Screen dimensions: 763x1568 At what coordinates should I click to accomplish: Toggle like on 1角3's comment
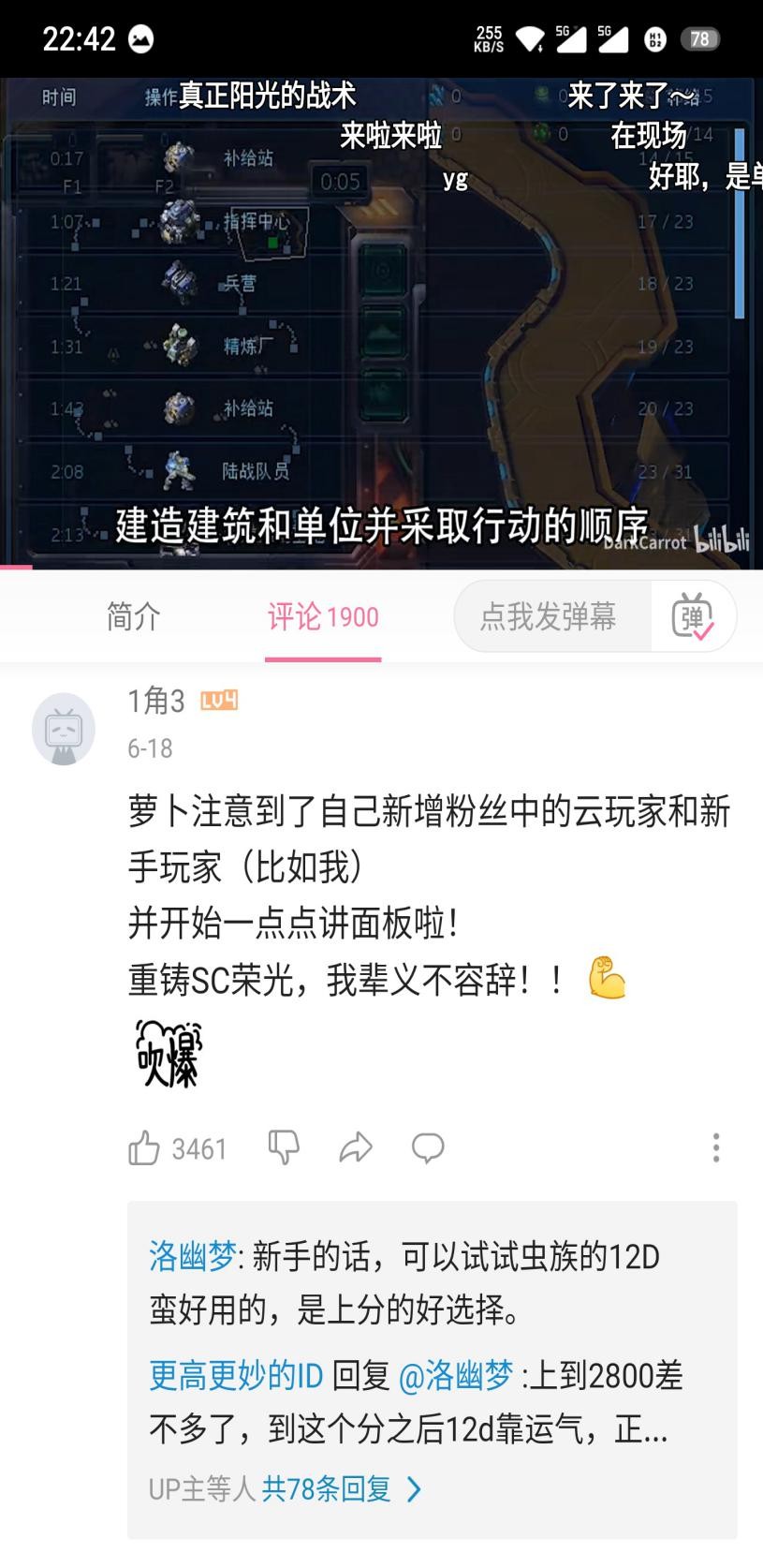[145, 1146]
